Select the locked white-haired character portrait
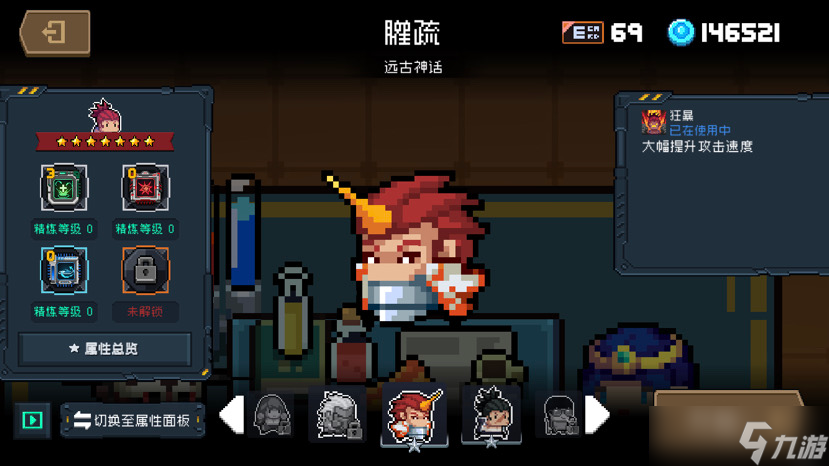The height and width of the screenshot is (466, 829). [338, 414]
